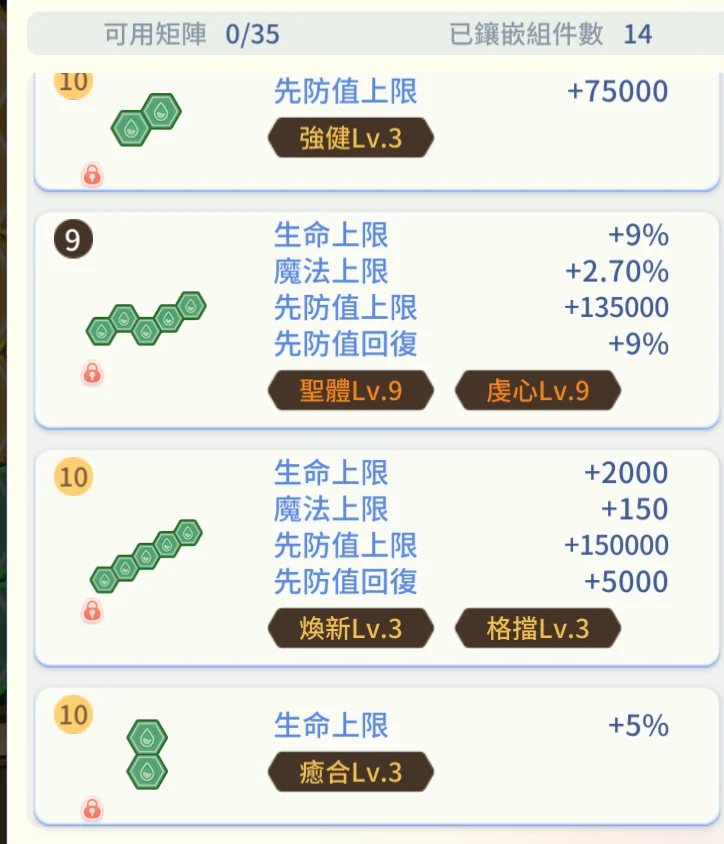Viewport: 724px width, 844px height.
Task: Tap the 癒合Lv.3 skill tag
Action: [350, 772]
